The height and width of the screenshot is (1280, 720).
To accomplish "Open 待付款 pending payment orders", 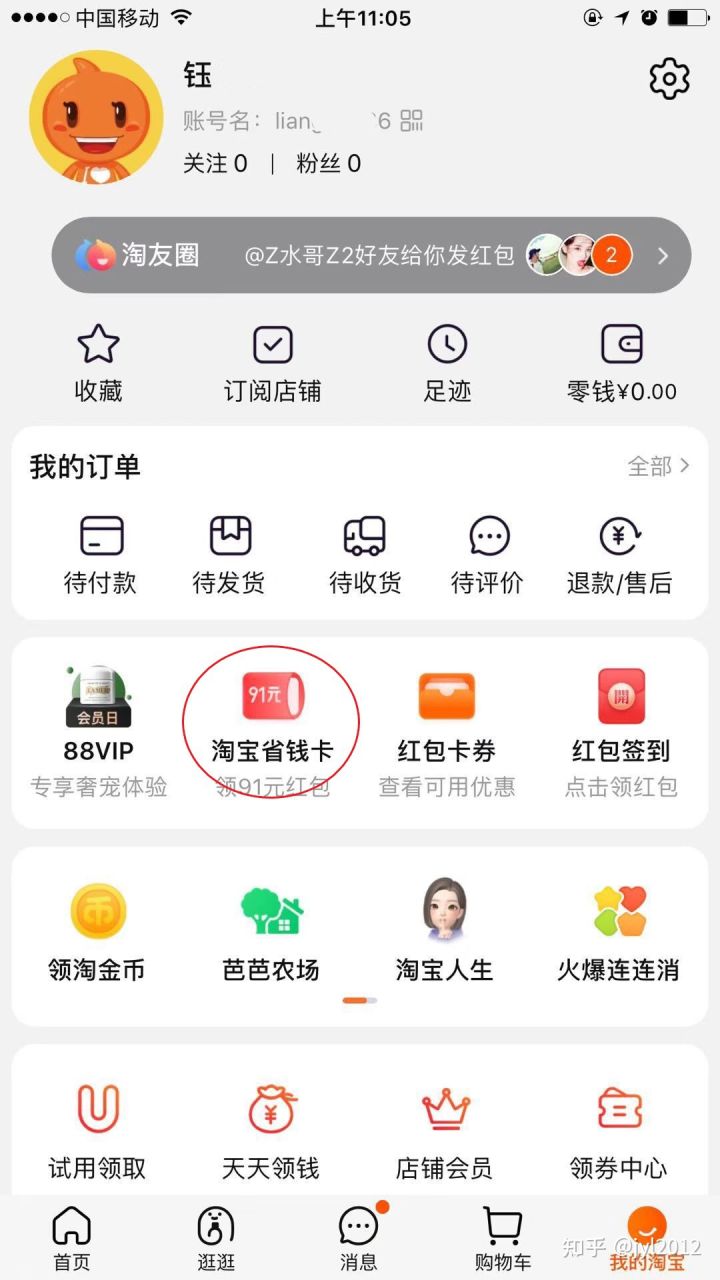I will point(99,555).
